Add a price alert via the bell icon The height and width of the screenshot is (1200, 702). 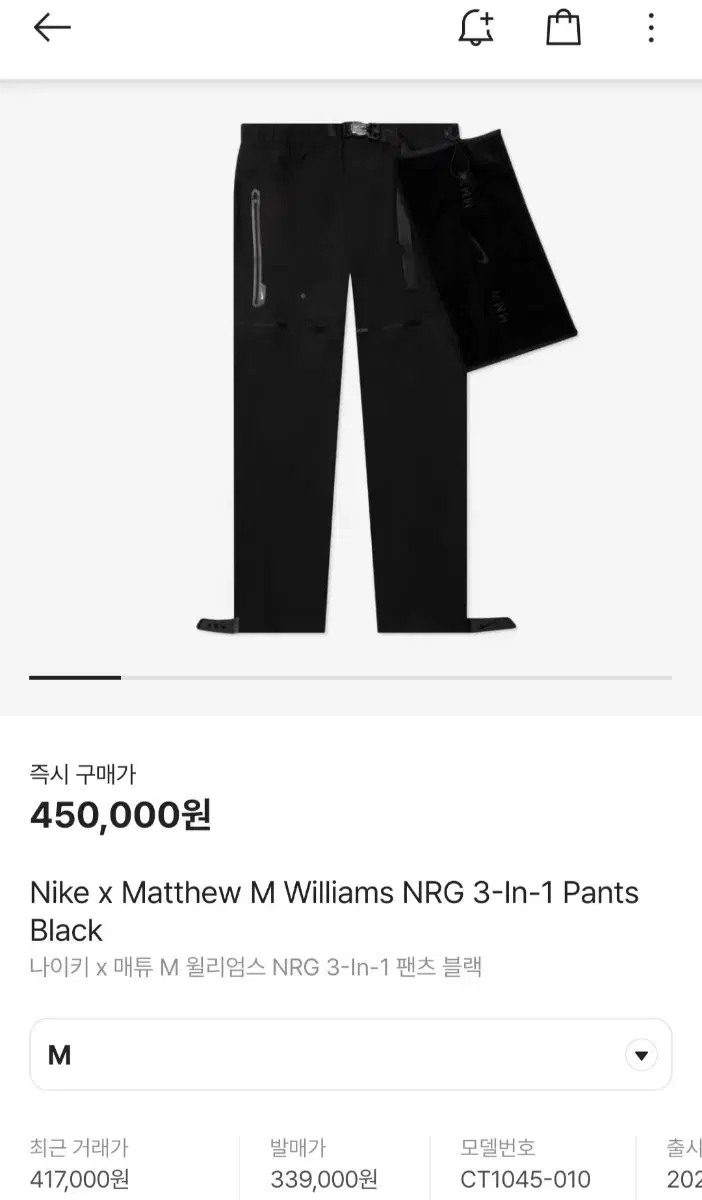[476, 28]
